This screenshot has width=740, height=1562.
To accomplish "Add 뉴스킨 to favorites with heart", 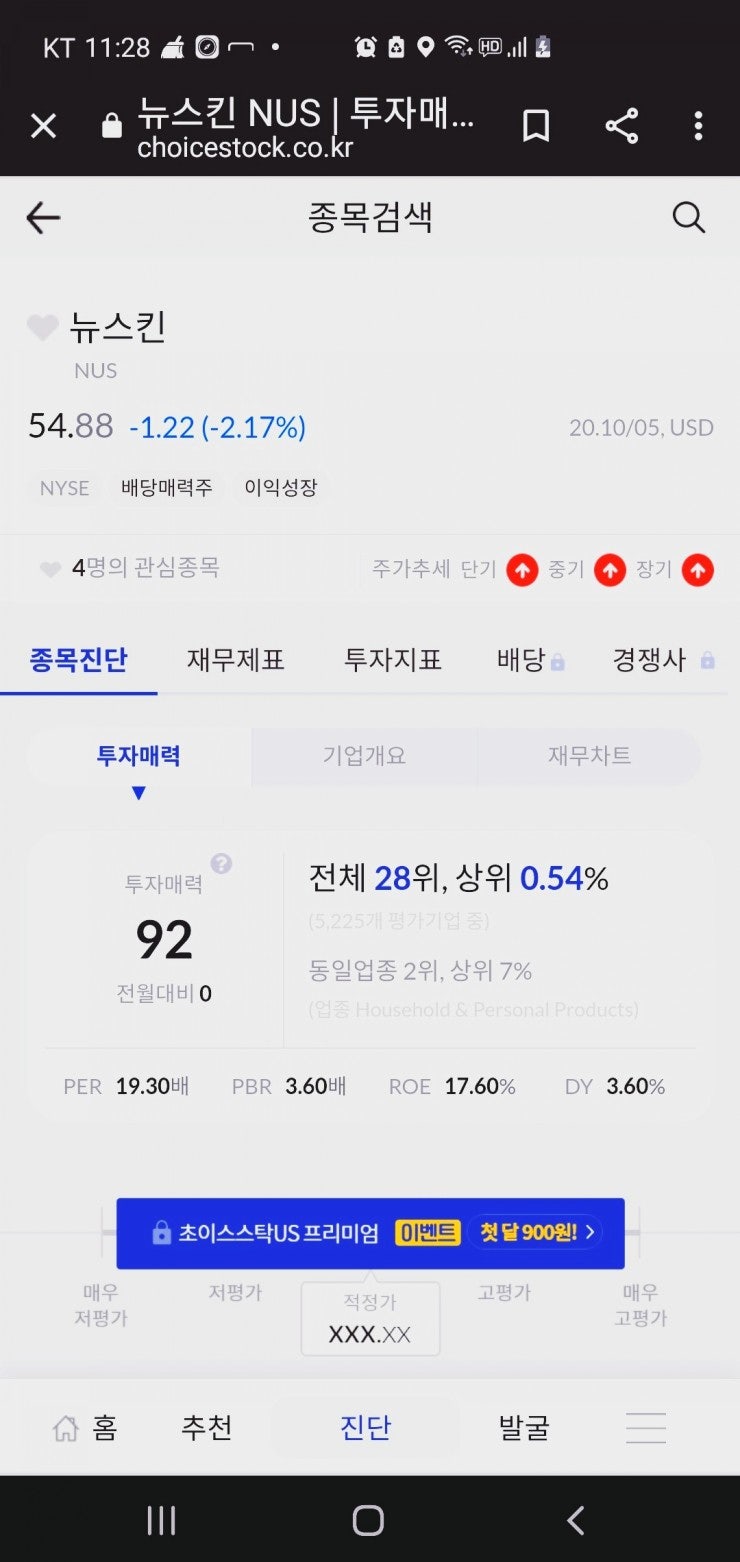I will pos(42,327).
